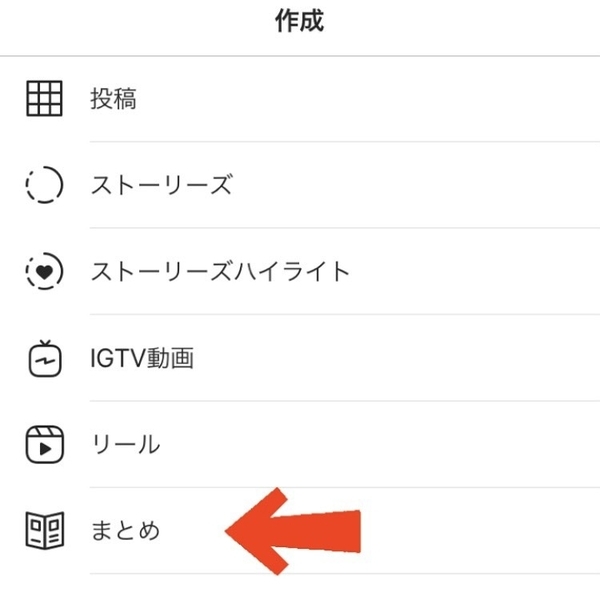The image size is (600, 600).
Task: Open ストーリーズハイライト option
Action: click(220, 271)
